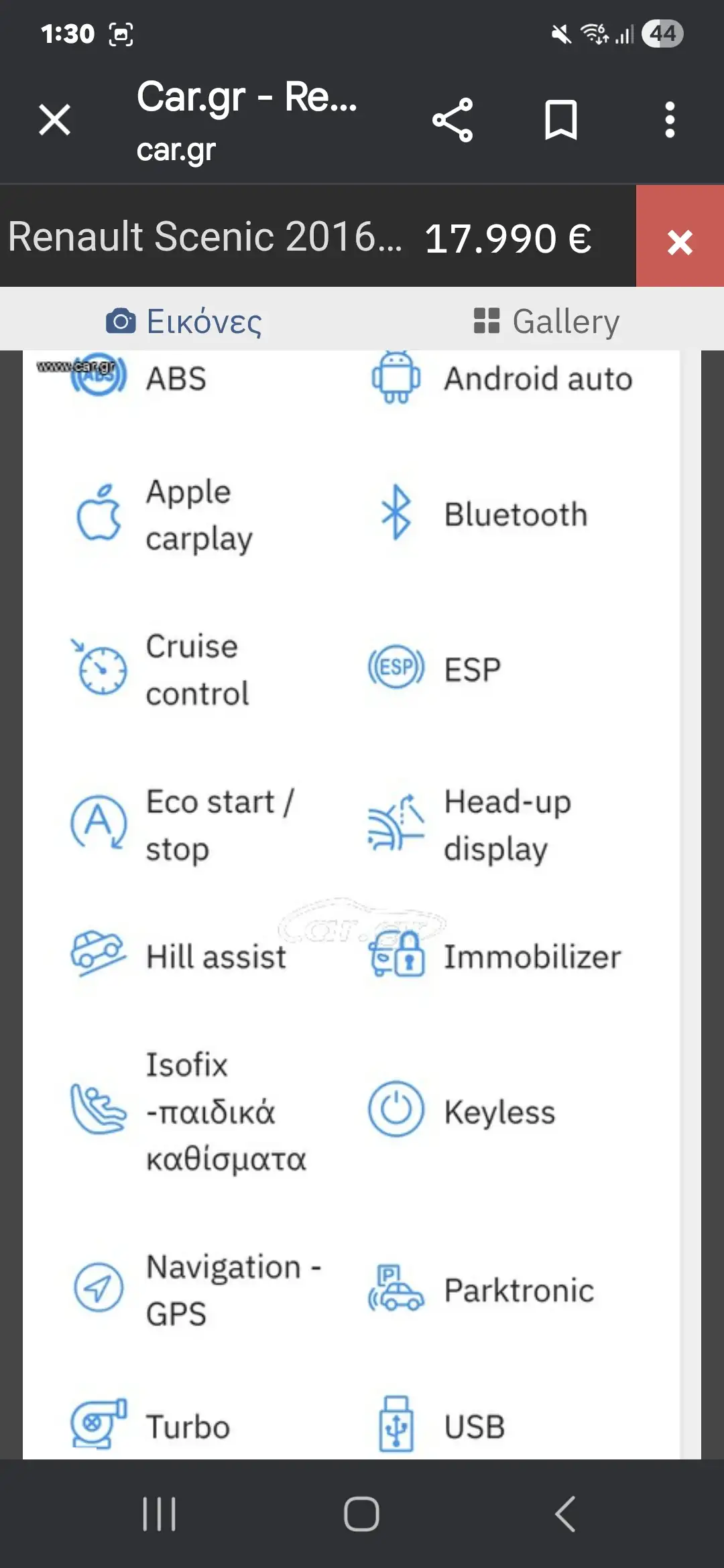Viewport: 724px width, 1568px height.
Task: Close the in-app browser tab
Action: (54, 120)
